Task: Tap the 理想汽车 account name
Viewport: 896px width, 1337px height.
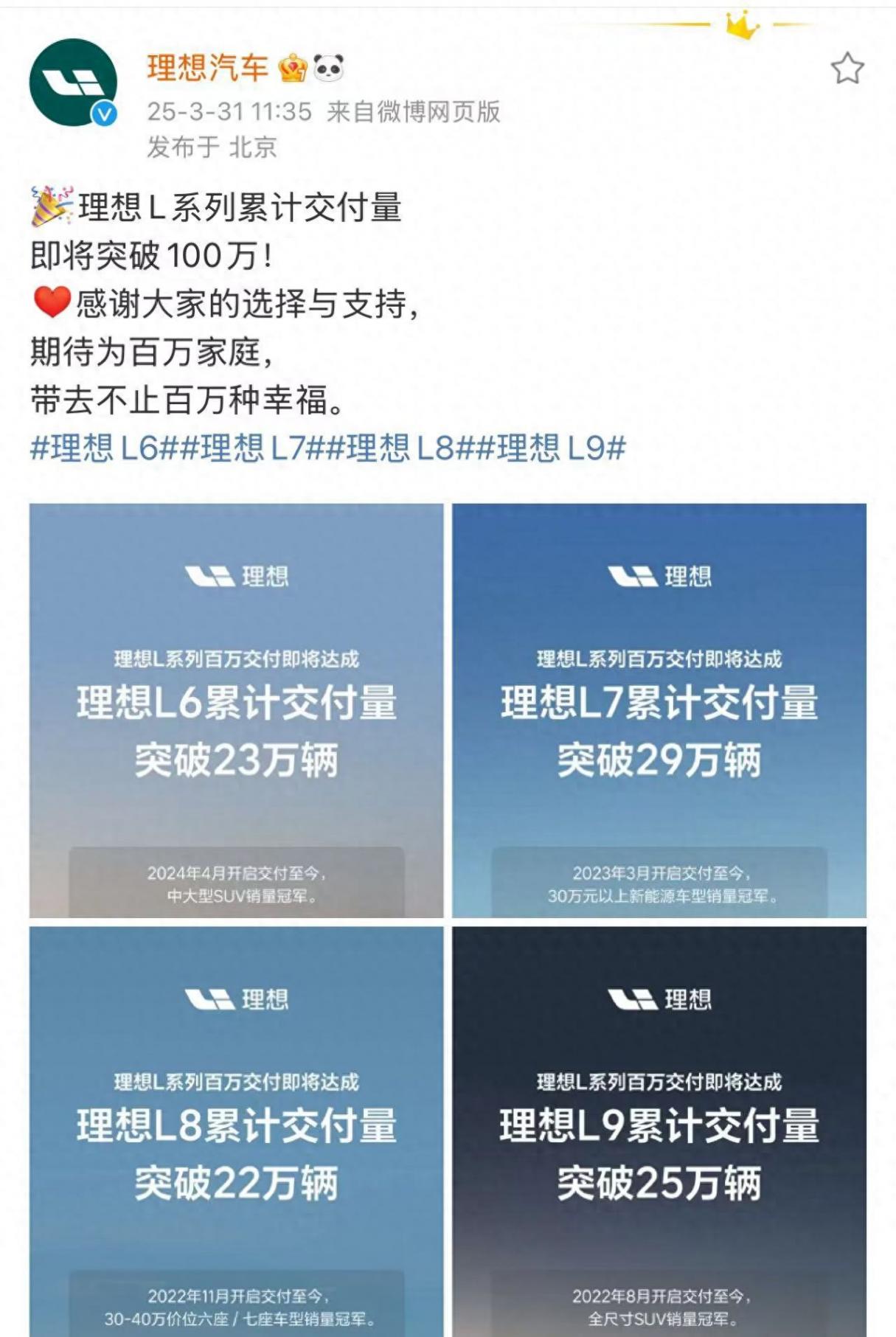Action: [207, 68]
